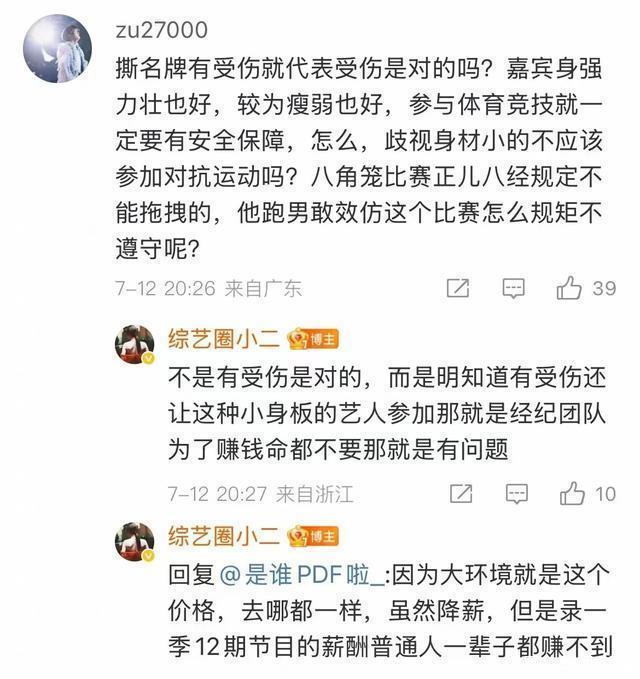Share the reply posted at 20:27

click(x=461, y=493)
